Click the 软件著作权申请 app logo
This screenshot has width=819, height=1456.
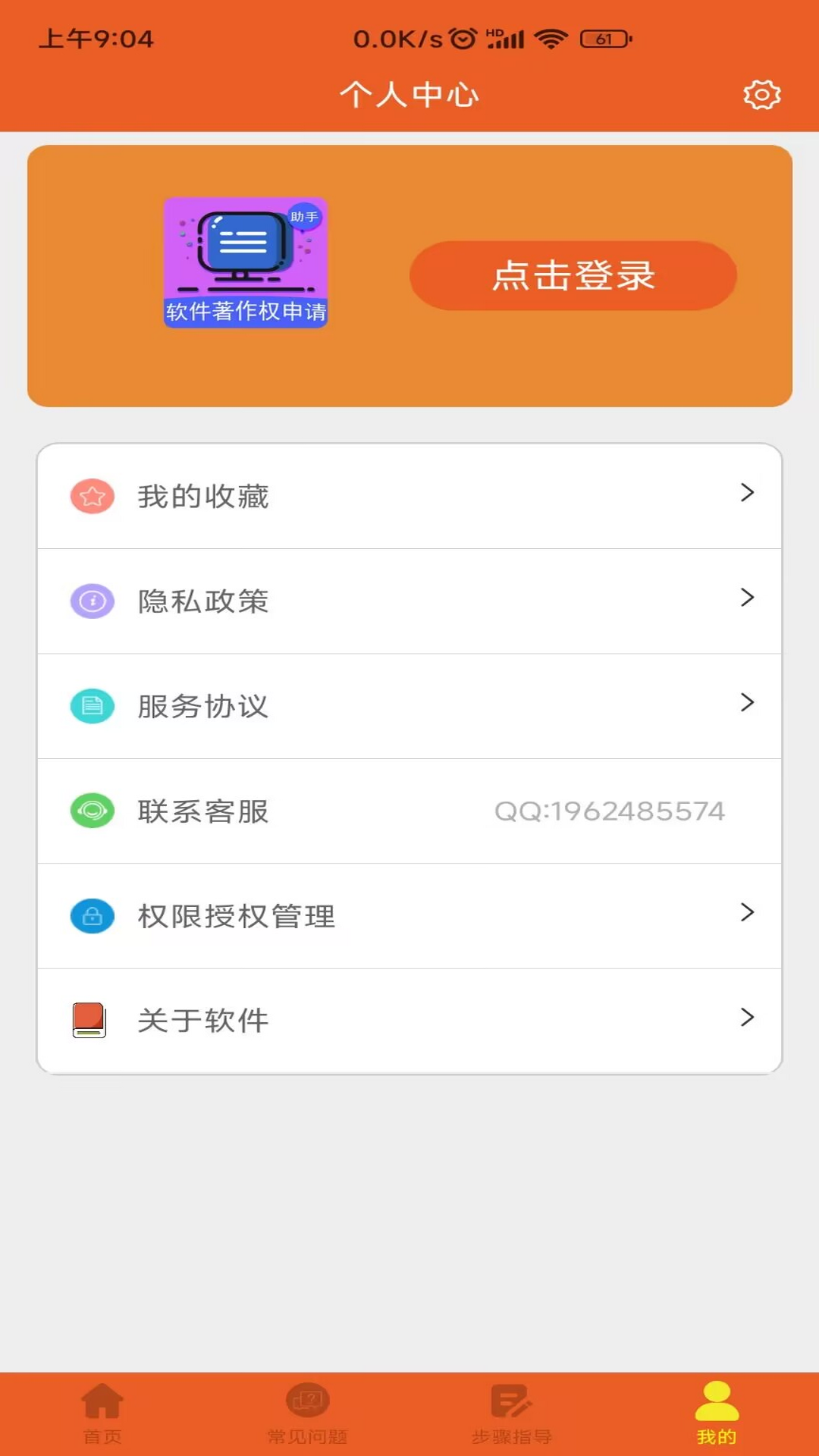(x=245, y=262)
